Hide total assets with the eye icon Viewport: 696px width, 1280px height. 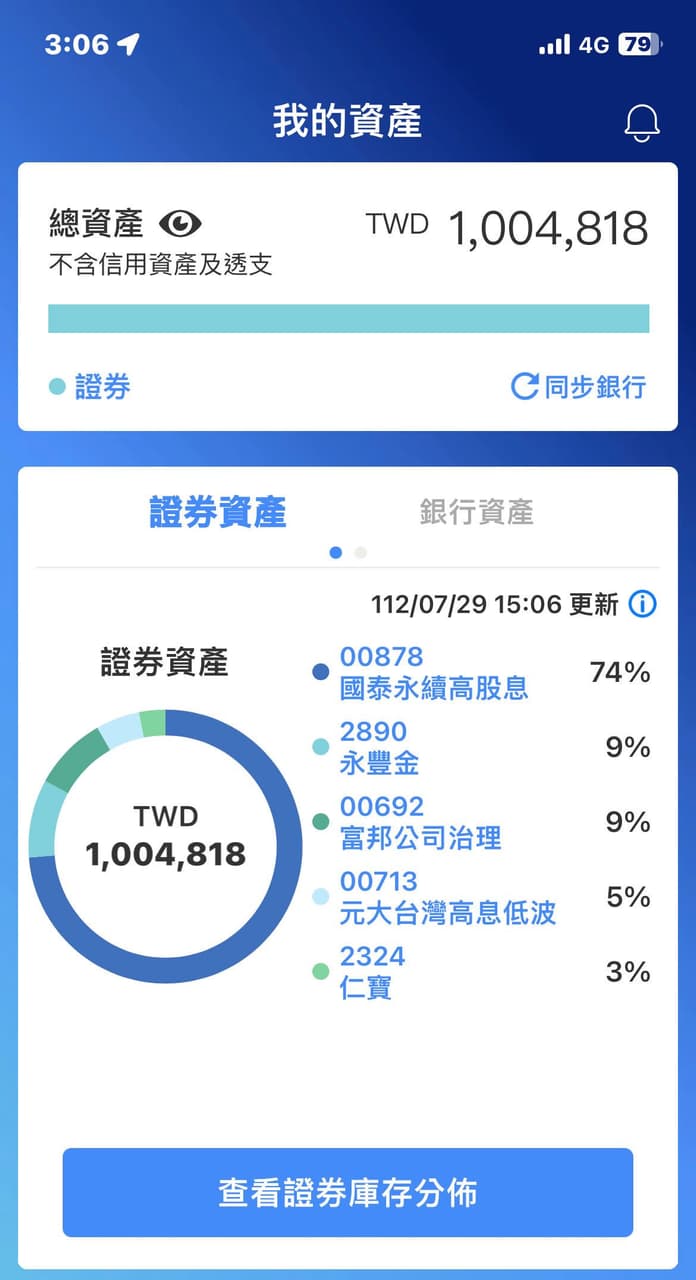point(180,222)
